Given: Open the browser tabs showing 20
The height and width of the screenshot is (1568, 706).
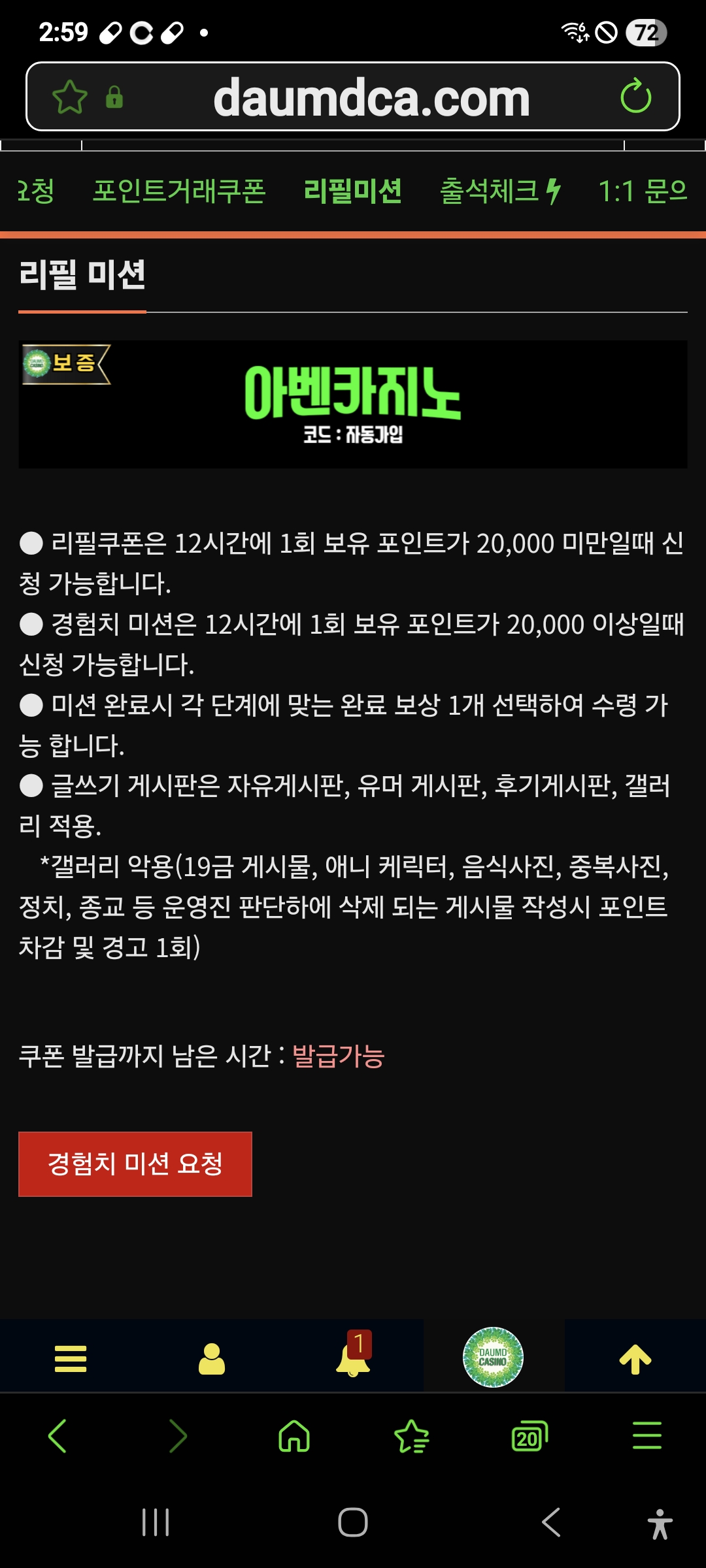Looking at the screenshot, I should pos(529,1436).
